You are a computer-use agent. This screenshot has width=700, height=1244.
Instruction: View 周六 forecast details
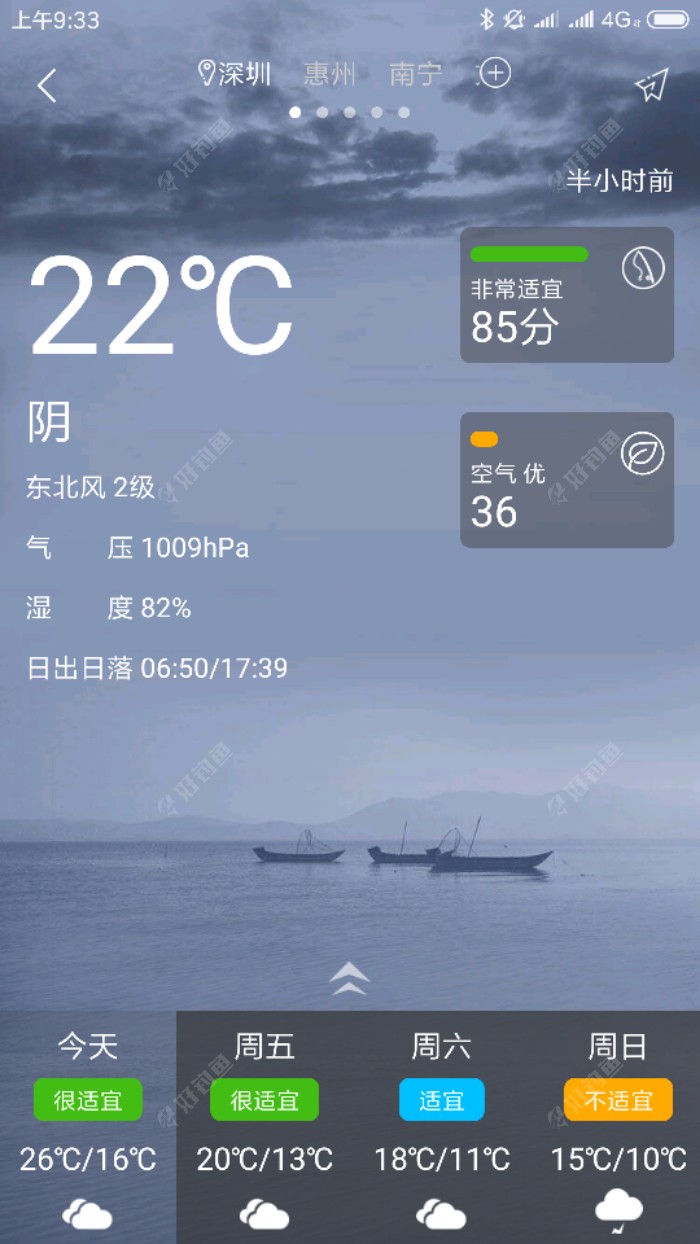click(x=441, y=1127)
